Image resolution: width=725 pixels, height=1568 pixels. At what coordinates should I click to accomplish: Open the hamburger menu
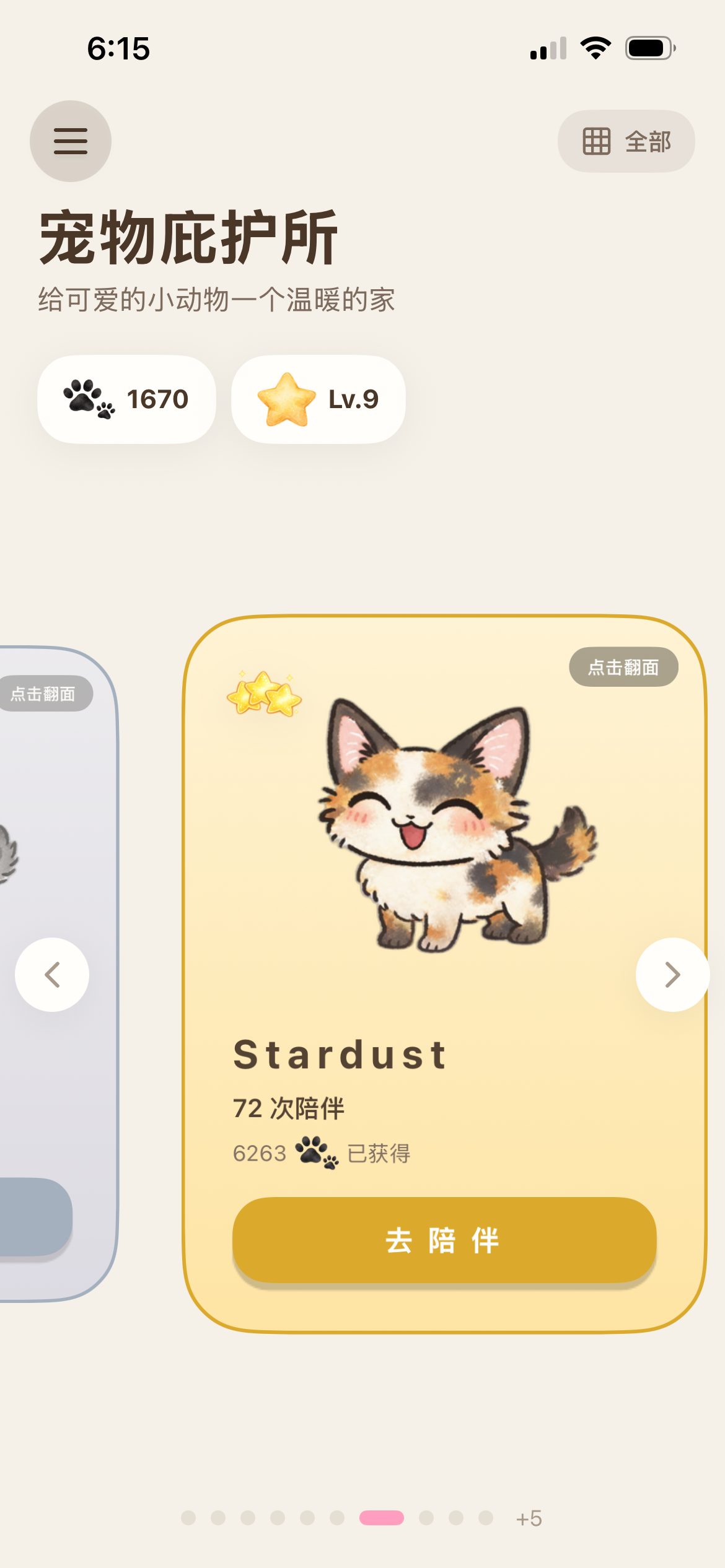pos(71,141)
